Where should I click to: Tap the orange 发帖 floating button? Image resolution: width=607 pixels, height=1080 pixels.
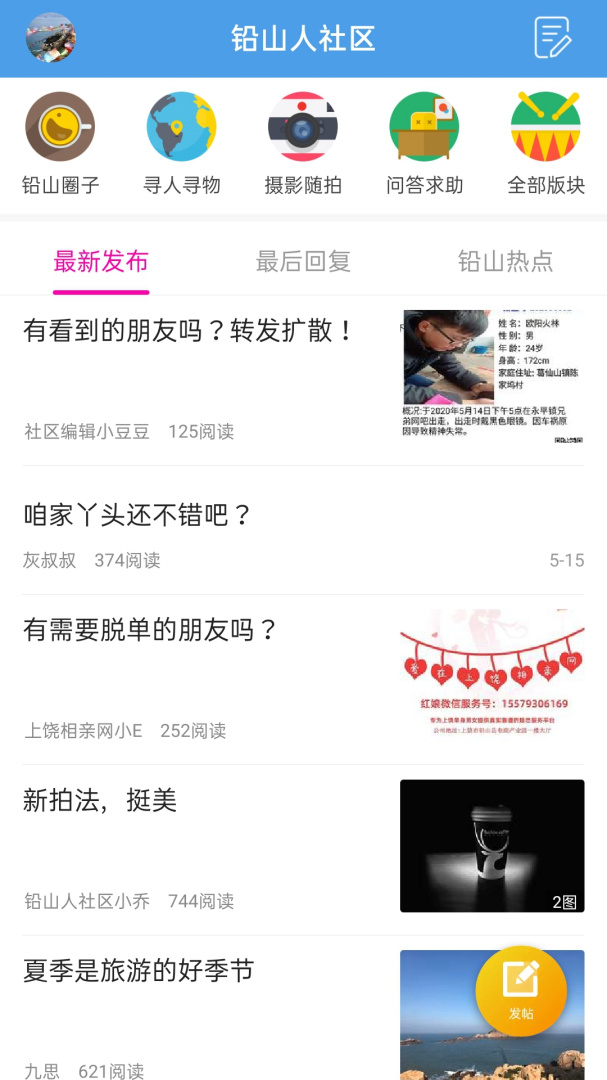tap(521, 991)
